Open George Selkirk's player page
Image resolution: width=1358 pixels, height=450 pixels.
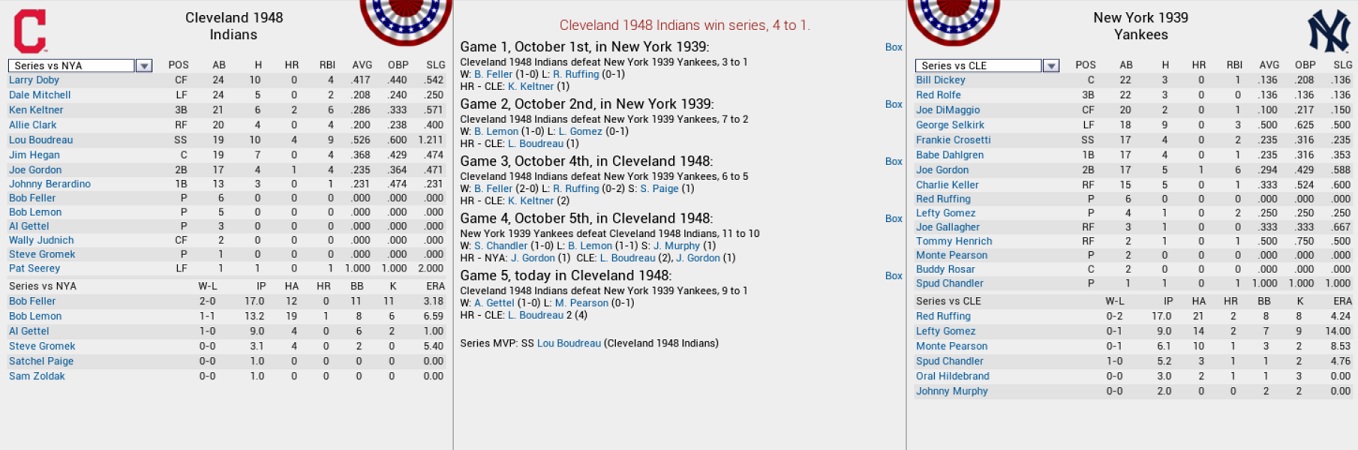pyautogui.click(x=950, y=125)
